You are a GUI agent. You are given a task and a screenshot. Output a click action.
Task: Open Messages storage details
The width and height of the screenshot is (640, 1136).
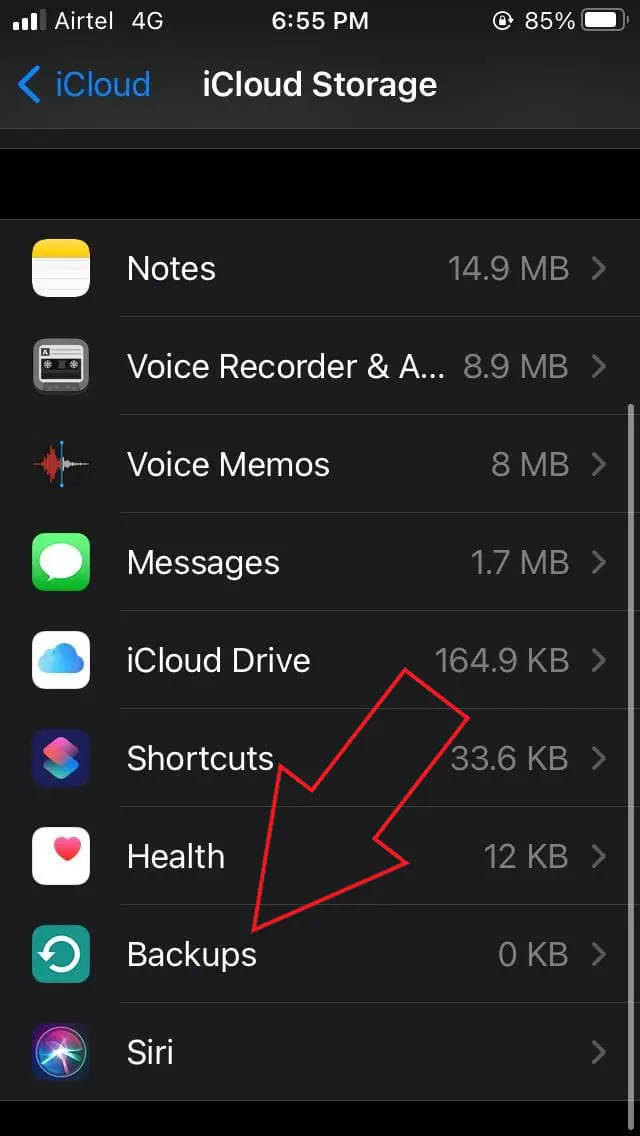[320, 562]
